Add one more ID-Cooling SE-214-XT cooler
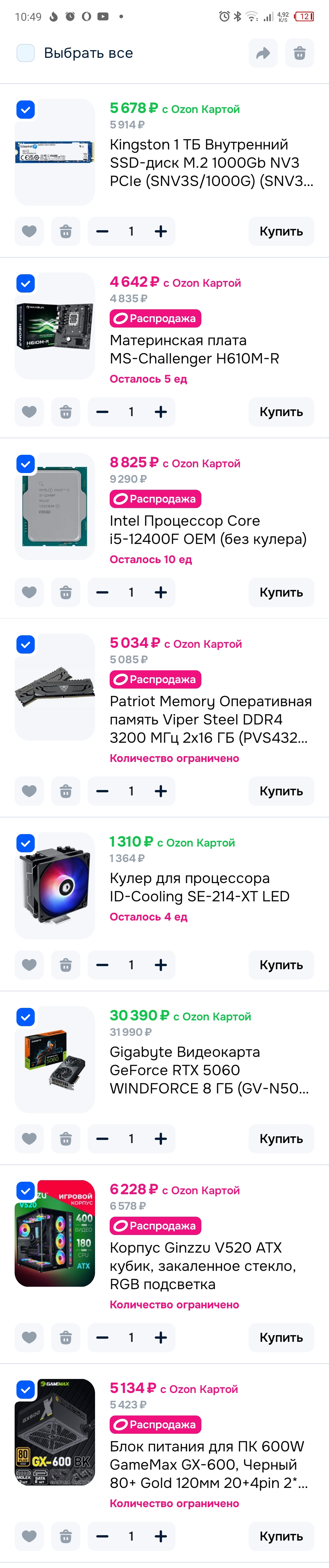Viewport: 329px width, 1568px height. point(161,965)
